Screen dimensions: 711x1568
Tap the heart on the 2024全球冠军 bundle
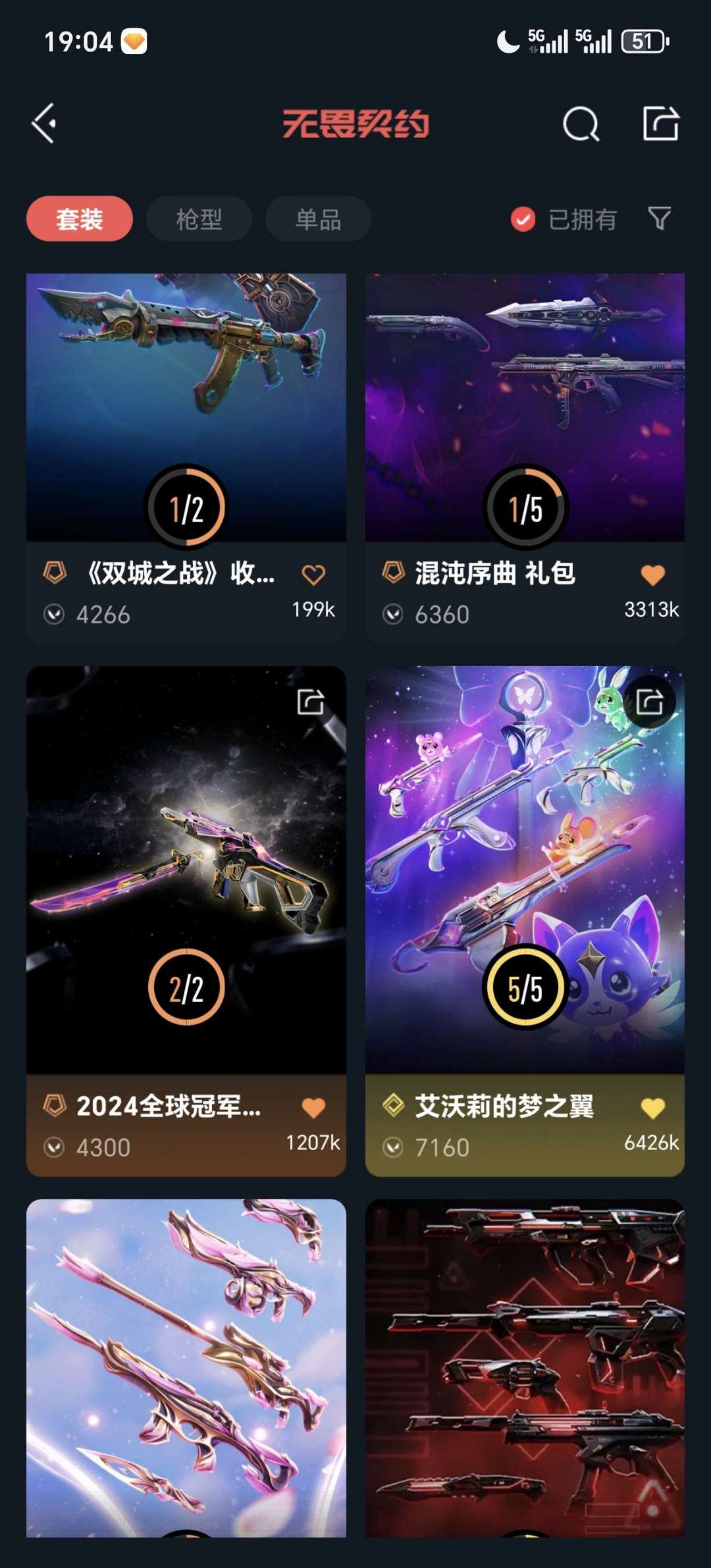313,1108
